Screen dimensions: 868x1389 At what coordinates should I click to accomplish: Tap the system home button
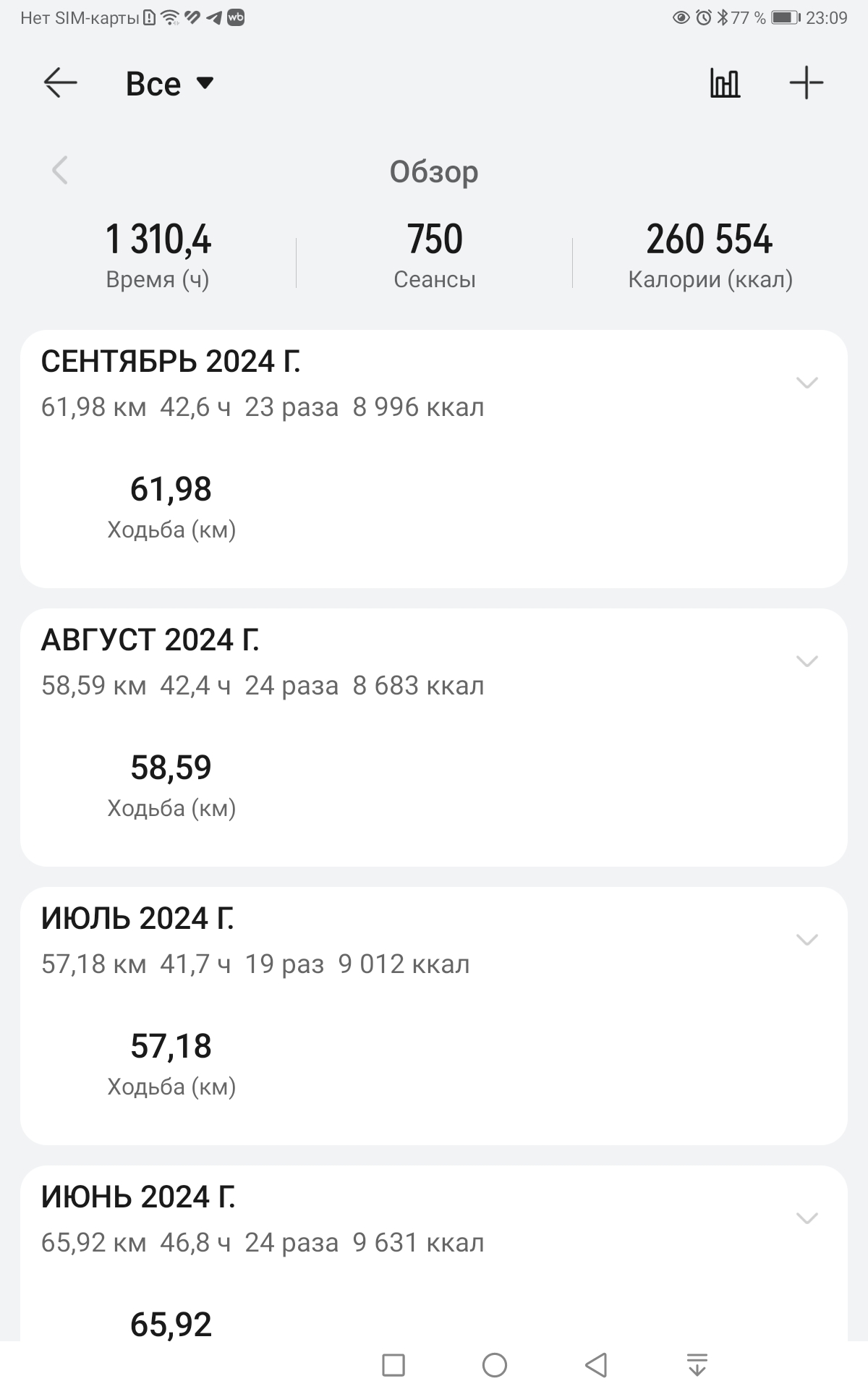click(495, 1365)
